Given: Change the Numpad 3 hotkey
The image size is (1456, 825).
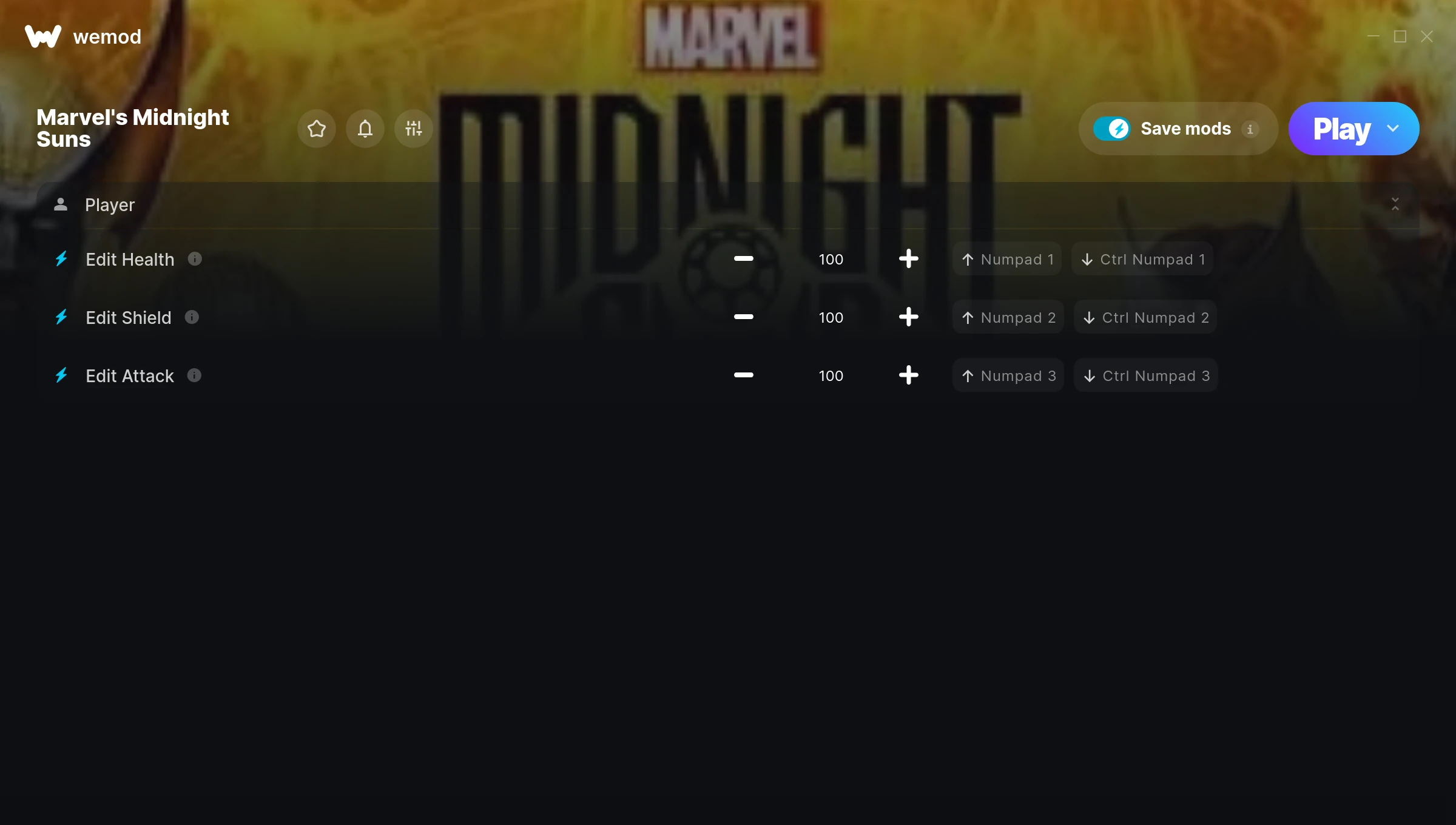Looking at the screenshot, I should [x=1008, y=375].
